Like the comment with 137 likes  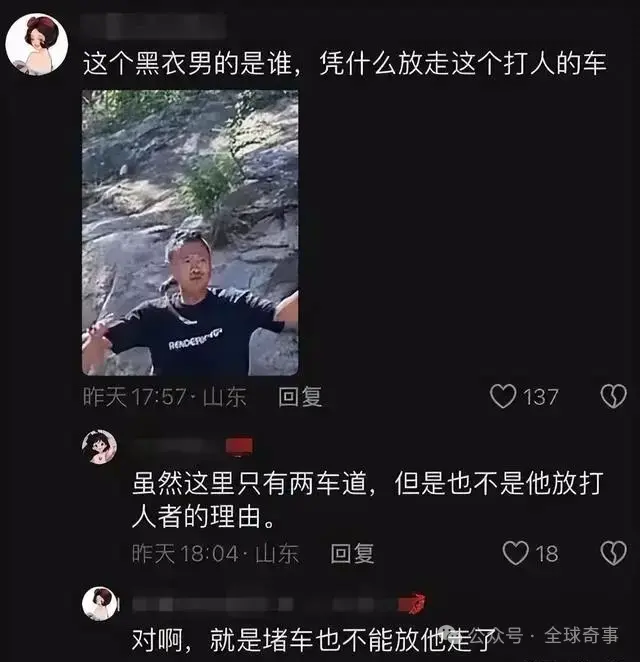504,397
